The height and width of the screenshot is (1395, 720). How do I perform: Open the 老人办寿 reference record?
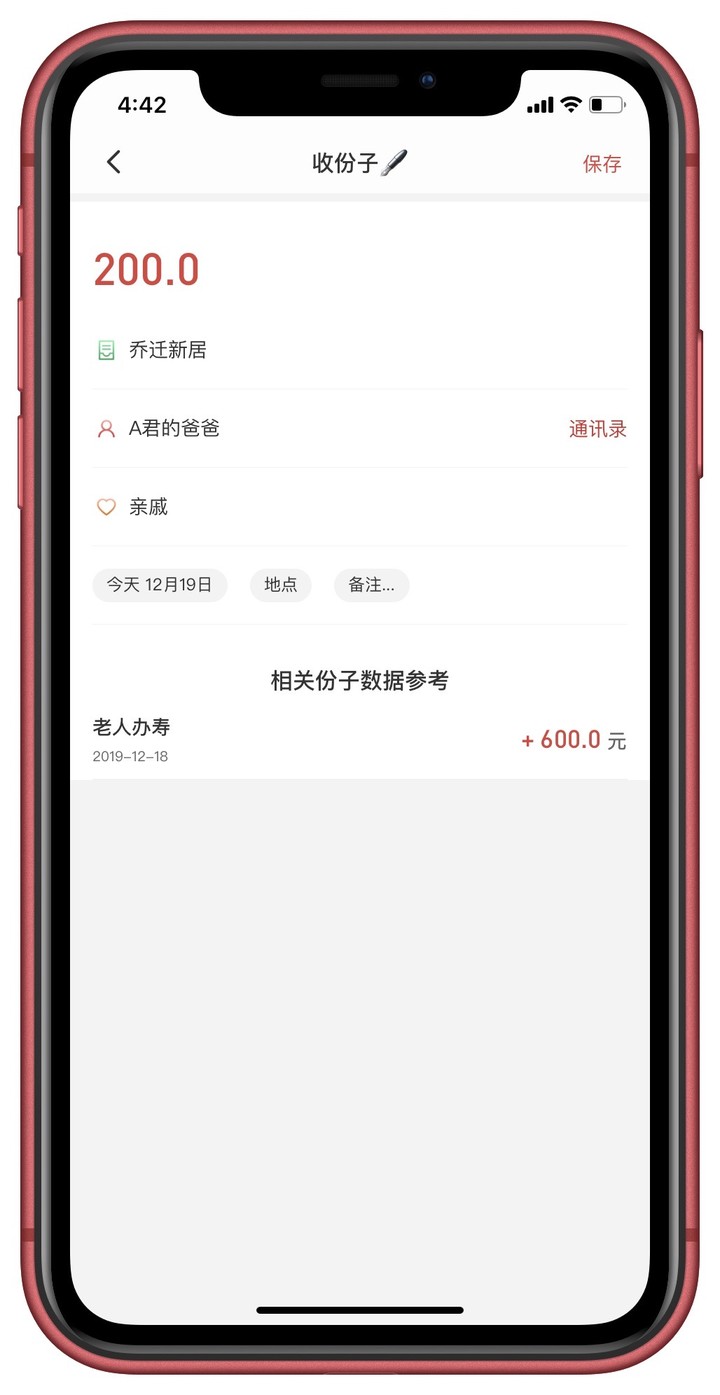[x=359, y=740]
